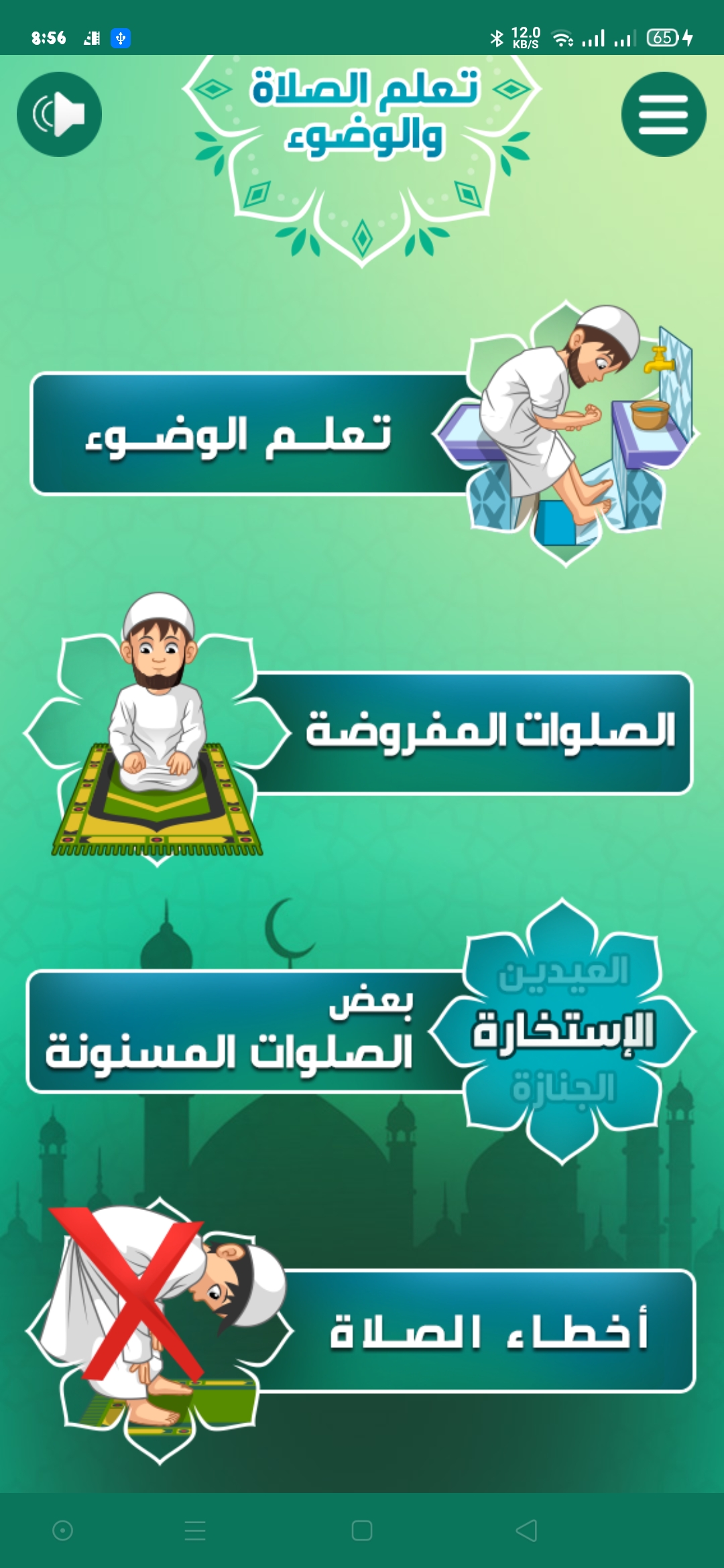
Task: Tap the system home button
Action: pyautogui.click(x=362, y=1530)
